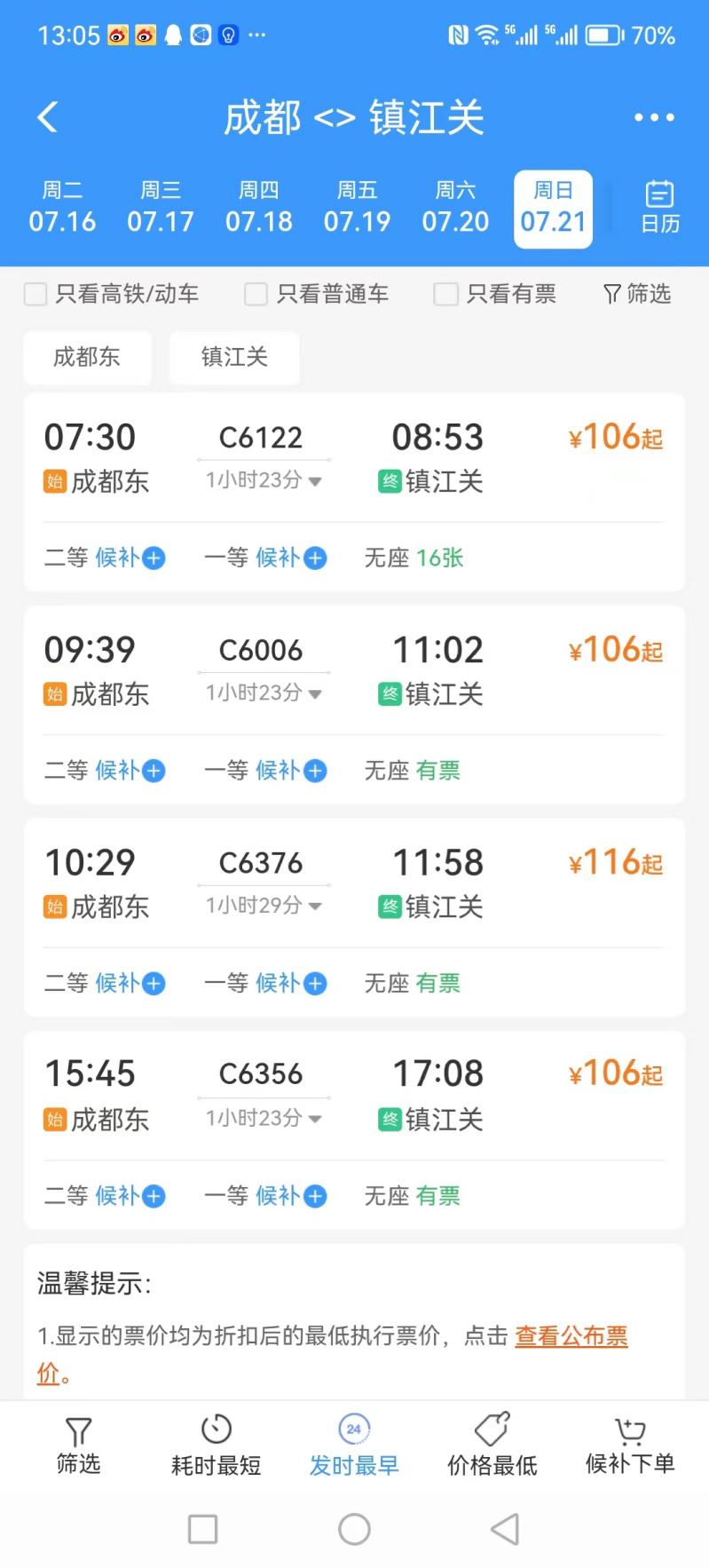Check 只看普通车 filter
The width and height of the screenshot is (709, 1568).
317,294
